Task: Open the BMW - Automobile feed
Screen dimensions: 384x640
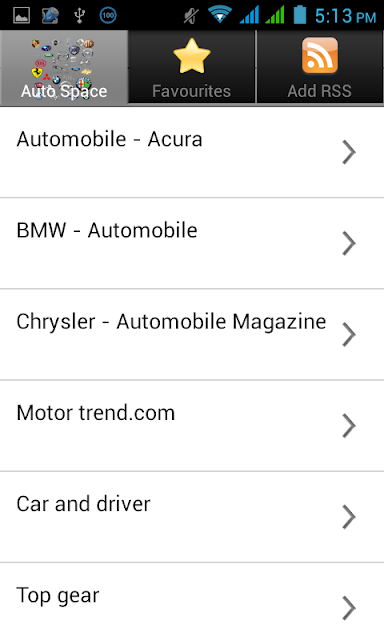Action: point(192,243)
